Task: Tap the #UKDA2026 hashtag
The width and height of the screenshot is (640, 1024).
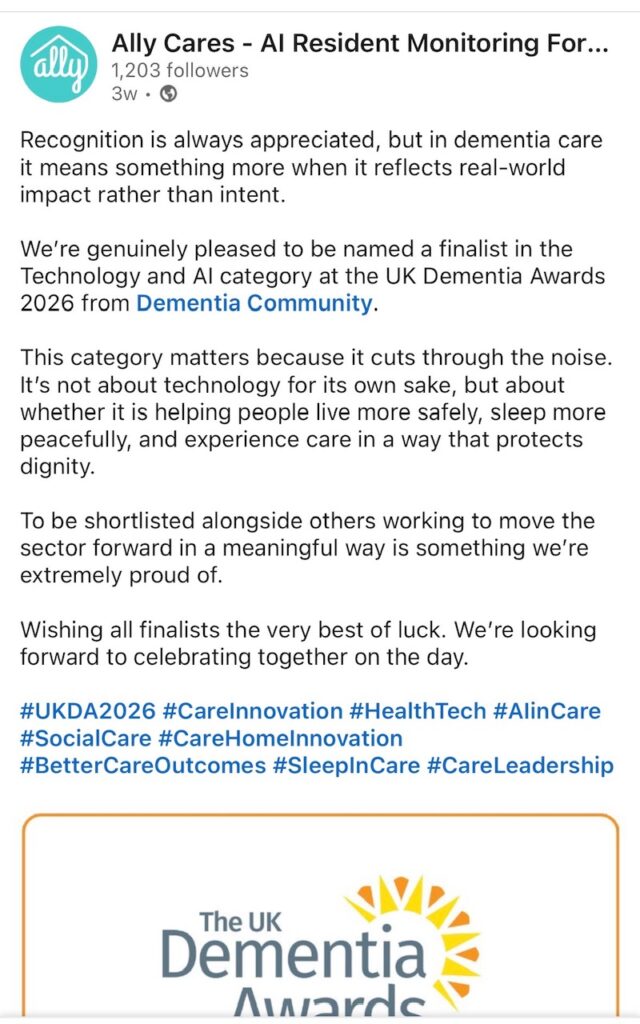Action: point(88,711)
